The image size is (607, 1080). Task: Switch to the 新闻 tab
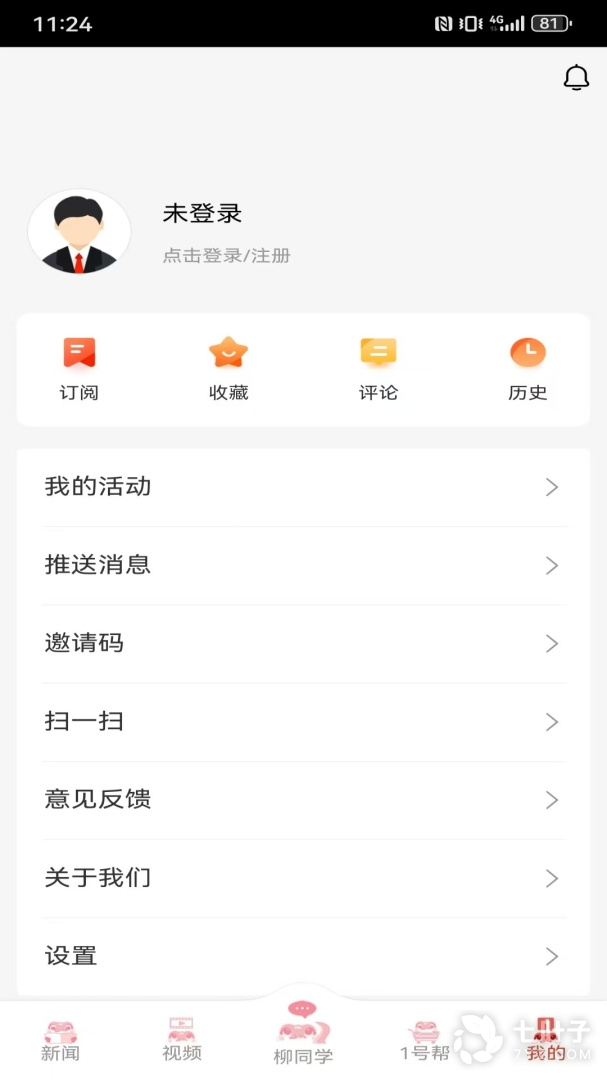click(x=60, y=1041)
